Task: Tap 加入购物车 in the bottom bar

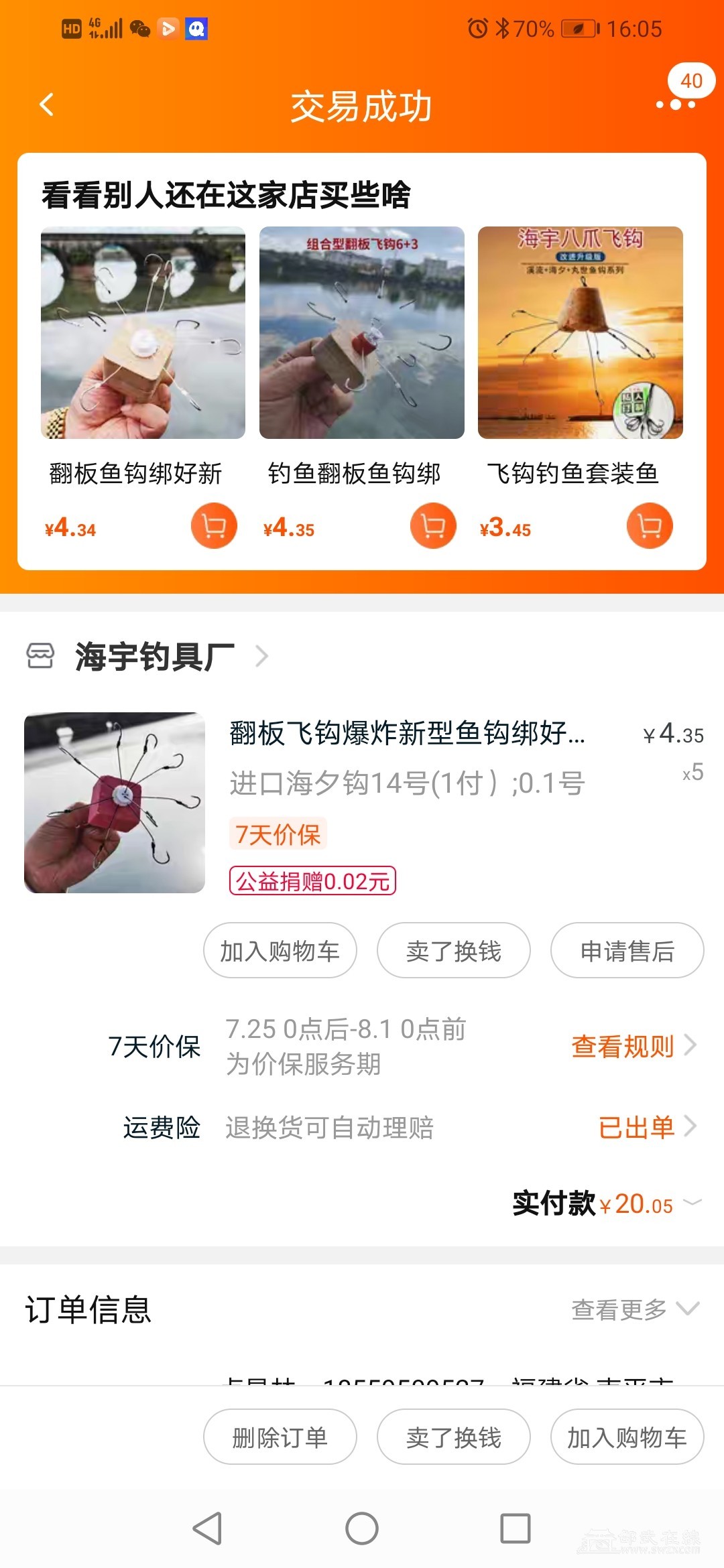Action: (x=627, y=1437)
